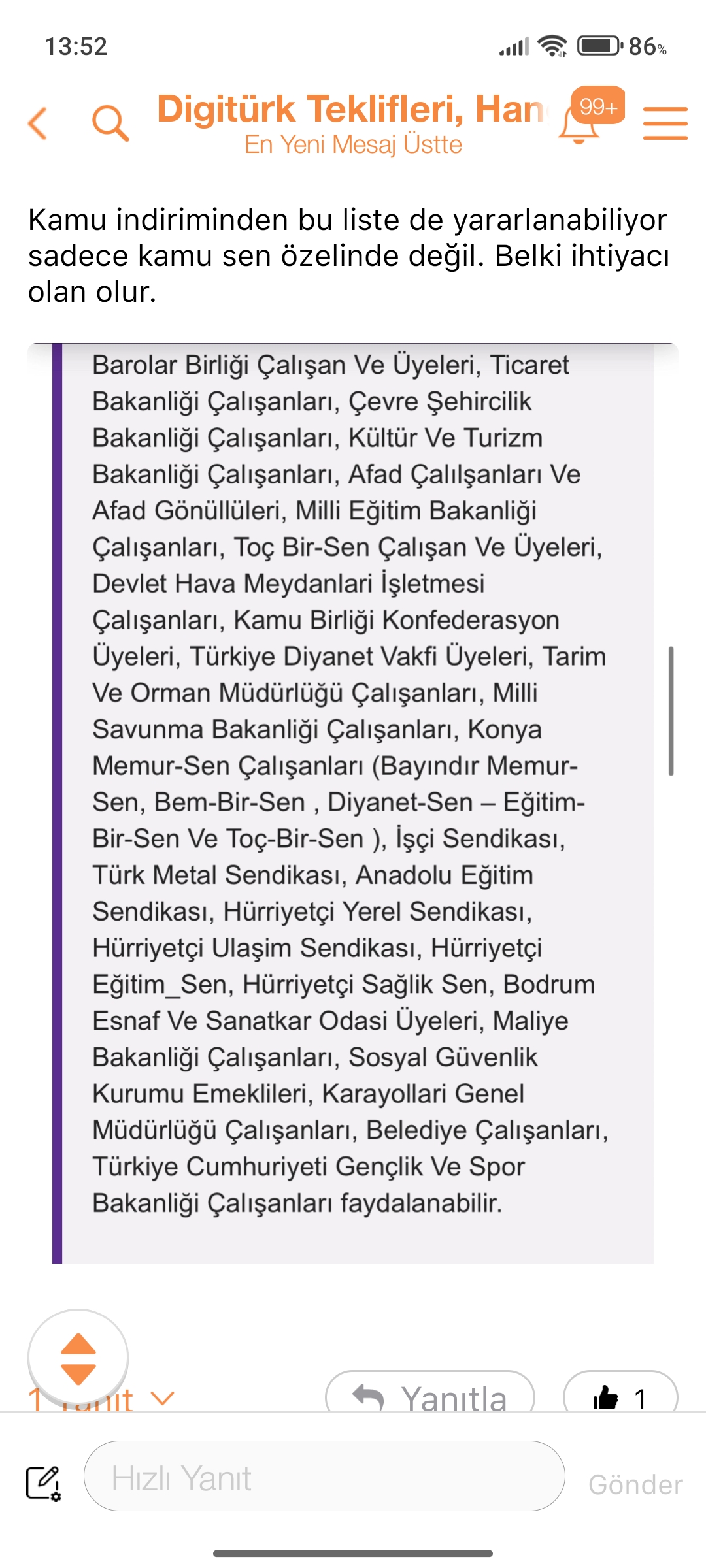Tap Gönder to send reply
The width and height of the screenshot is (706, 1568).
(x=635, y=1484)
